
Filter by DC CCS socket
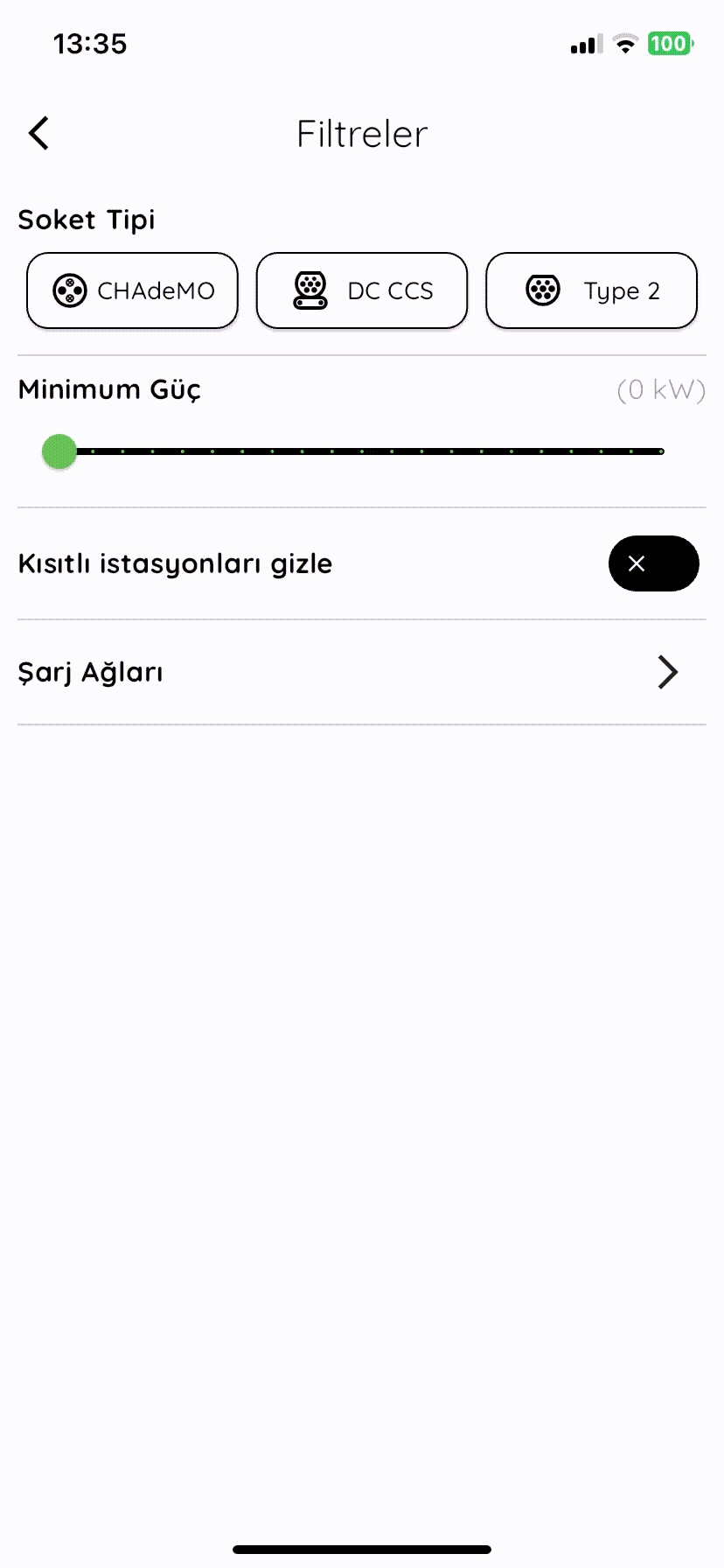point(362,291)
